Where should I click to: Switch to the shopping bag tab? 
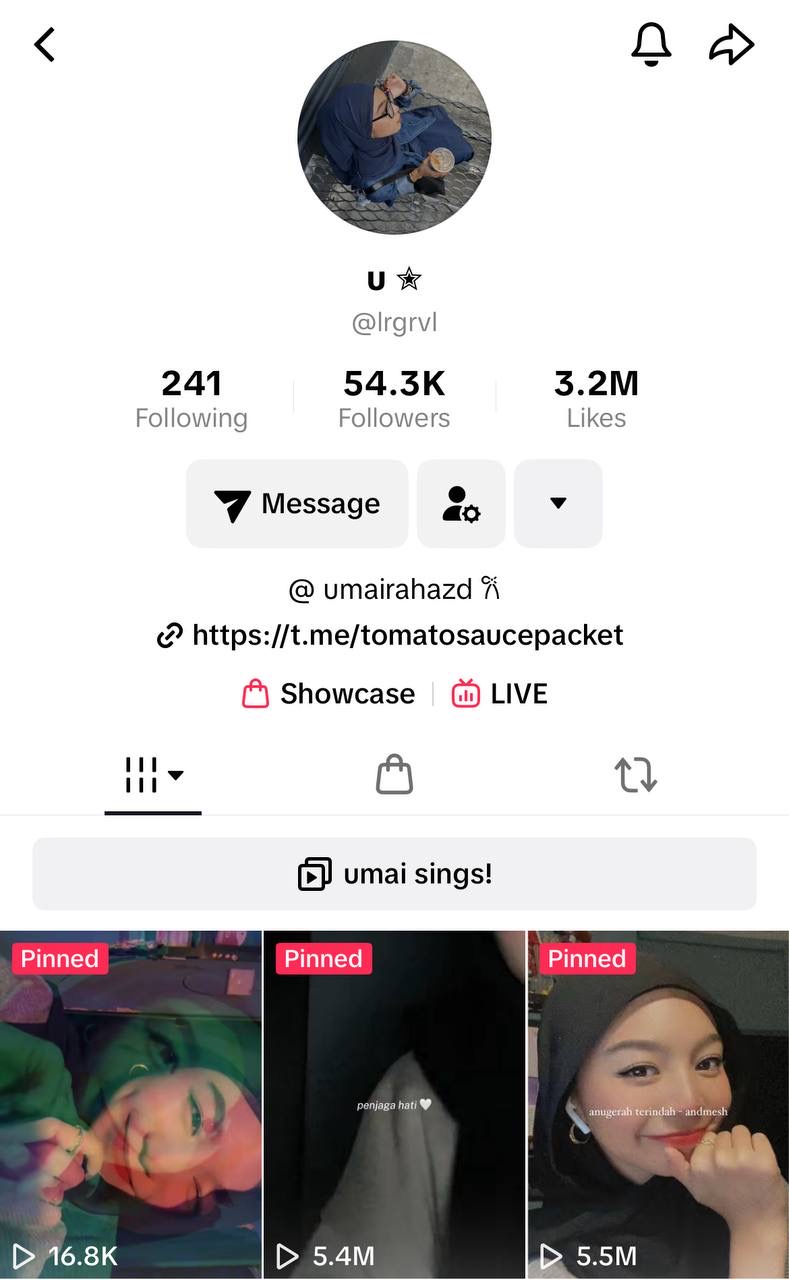click(x=394, y=775)
